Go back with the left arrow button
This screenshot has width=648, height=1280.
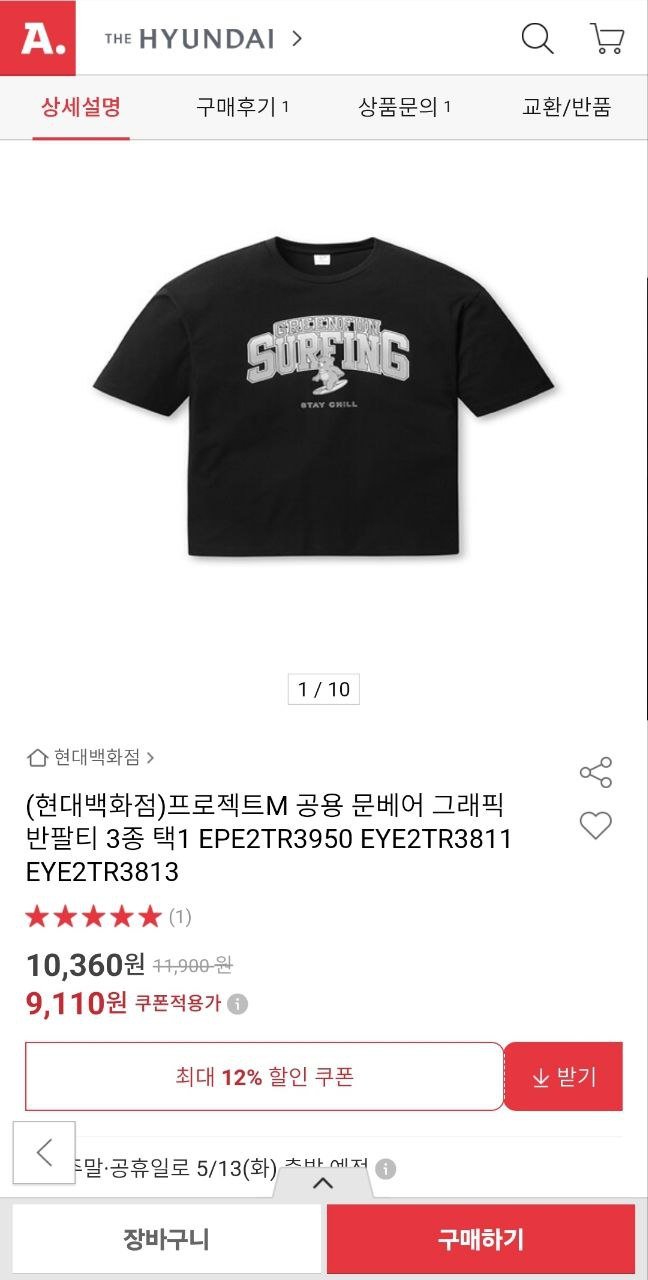pyautogui.click(x=44, y=1153)
